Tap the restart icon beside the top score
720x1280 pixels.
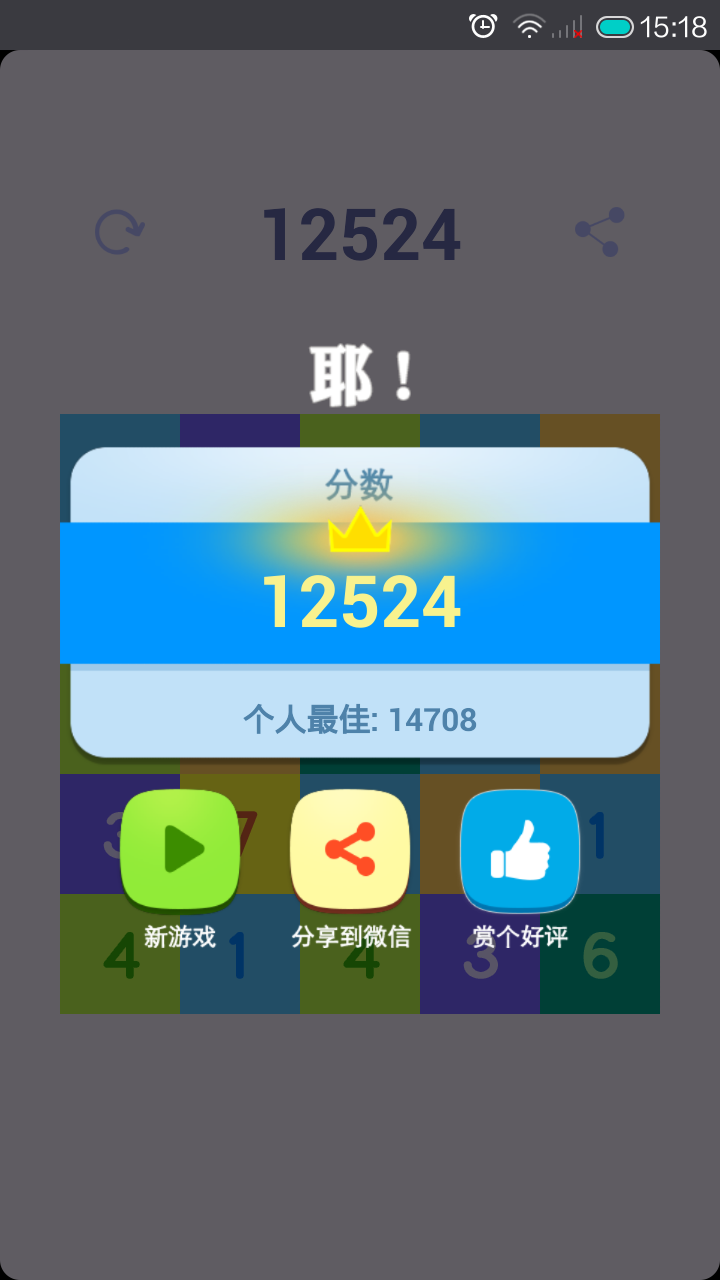(x=119, y=233)
